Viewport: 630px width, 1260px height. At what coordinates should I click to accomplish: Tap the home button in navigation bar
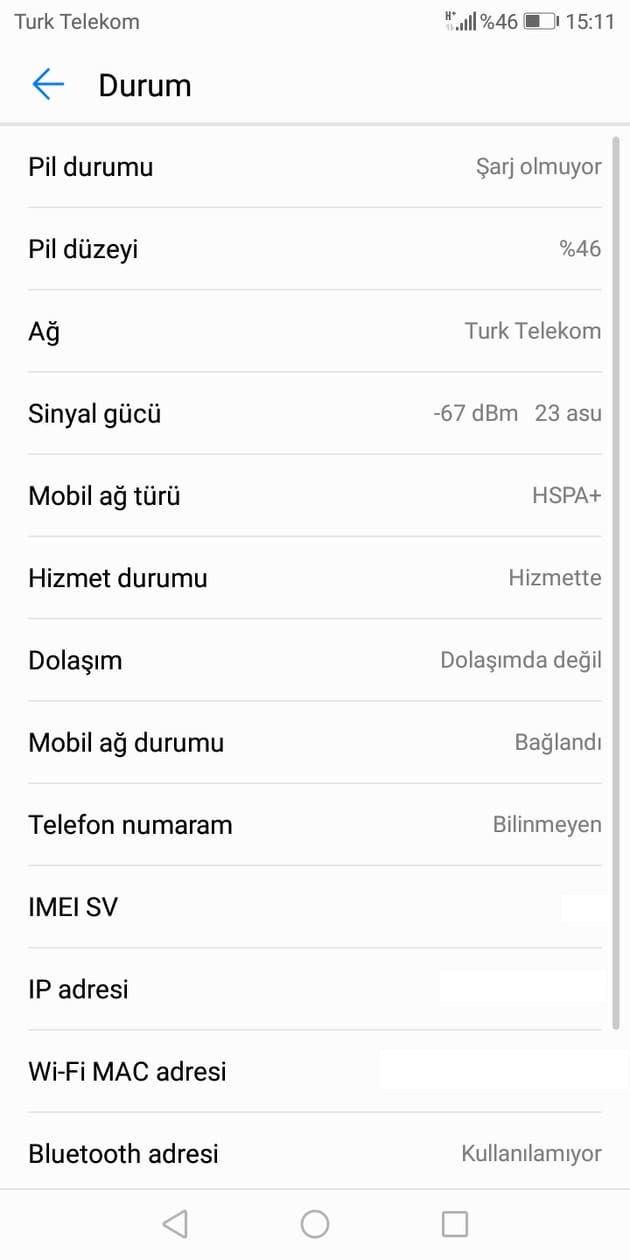point(315,1223)
